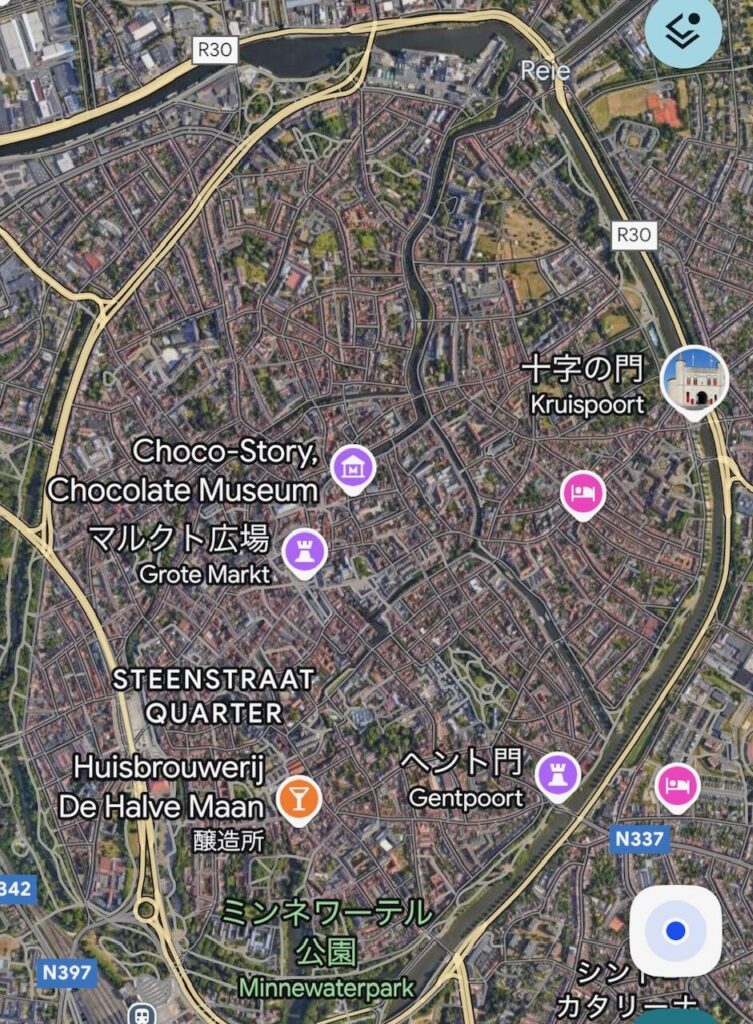Open the Minnewaterpark label
The height and width of the screenshot is (1024, 753).
click(325, 988)
